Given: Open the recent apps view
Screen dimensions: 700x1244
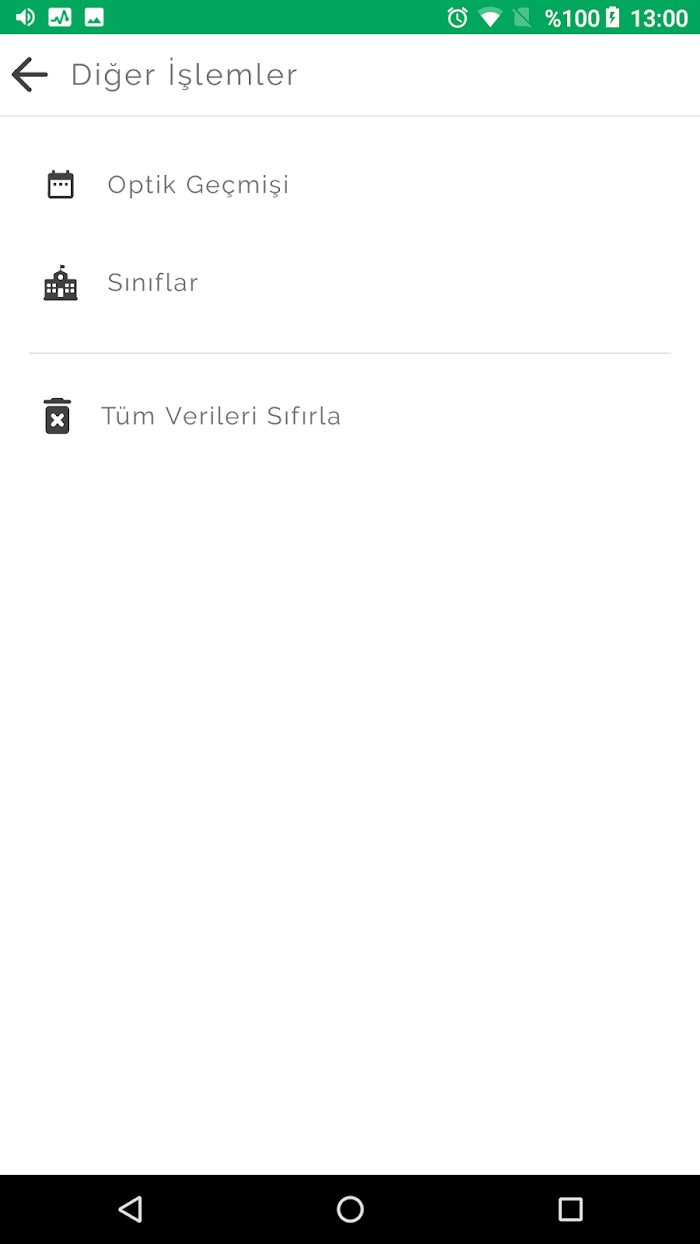Looking at the screenshot, I should pos(570,1209).
